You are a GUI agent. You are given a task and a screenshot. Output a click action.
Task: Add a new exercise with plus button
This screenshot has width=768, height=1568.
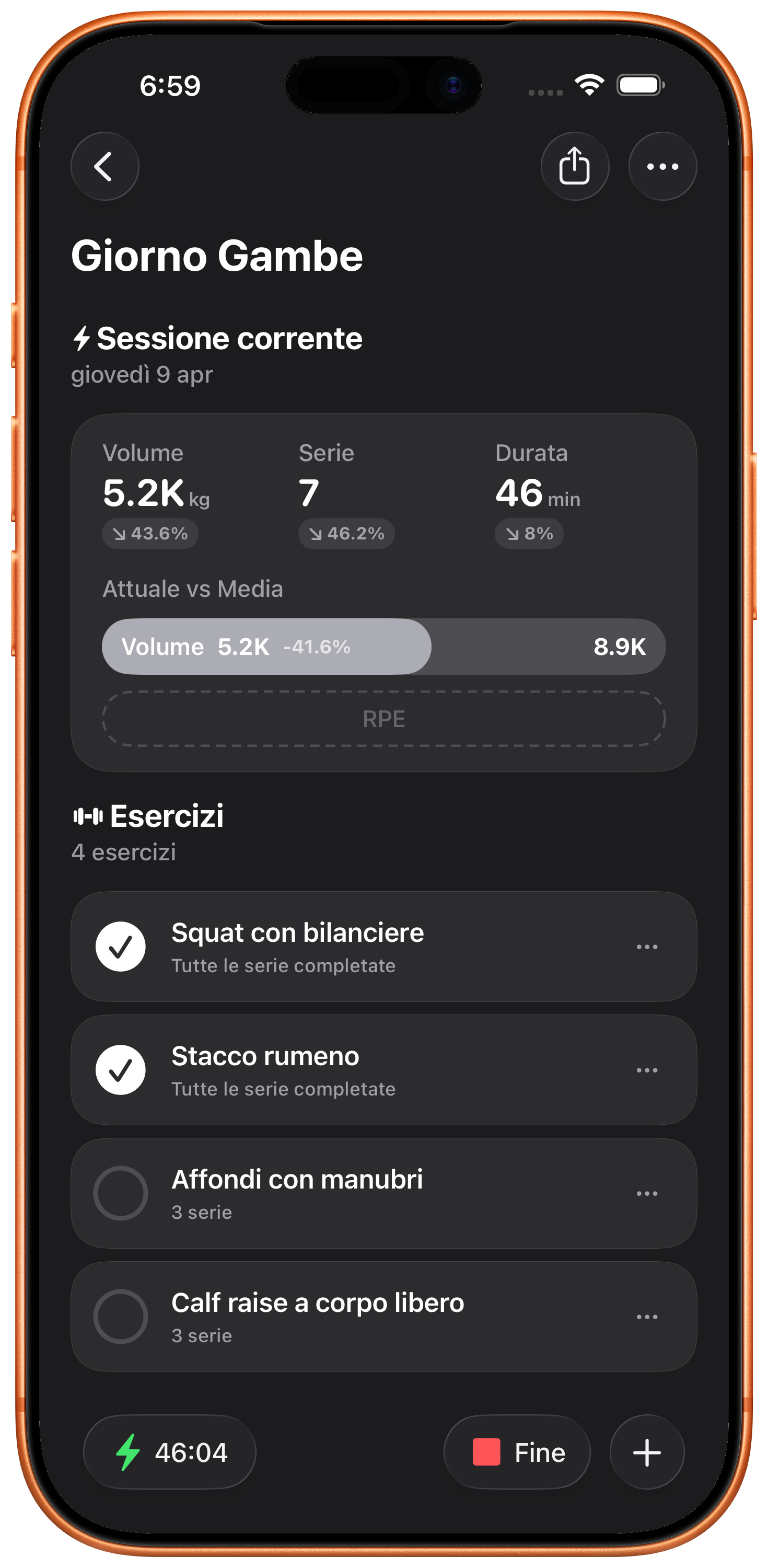[647, 1452]
